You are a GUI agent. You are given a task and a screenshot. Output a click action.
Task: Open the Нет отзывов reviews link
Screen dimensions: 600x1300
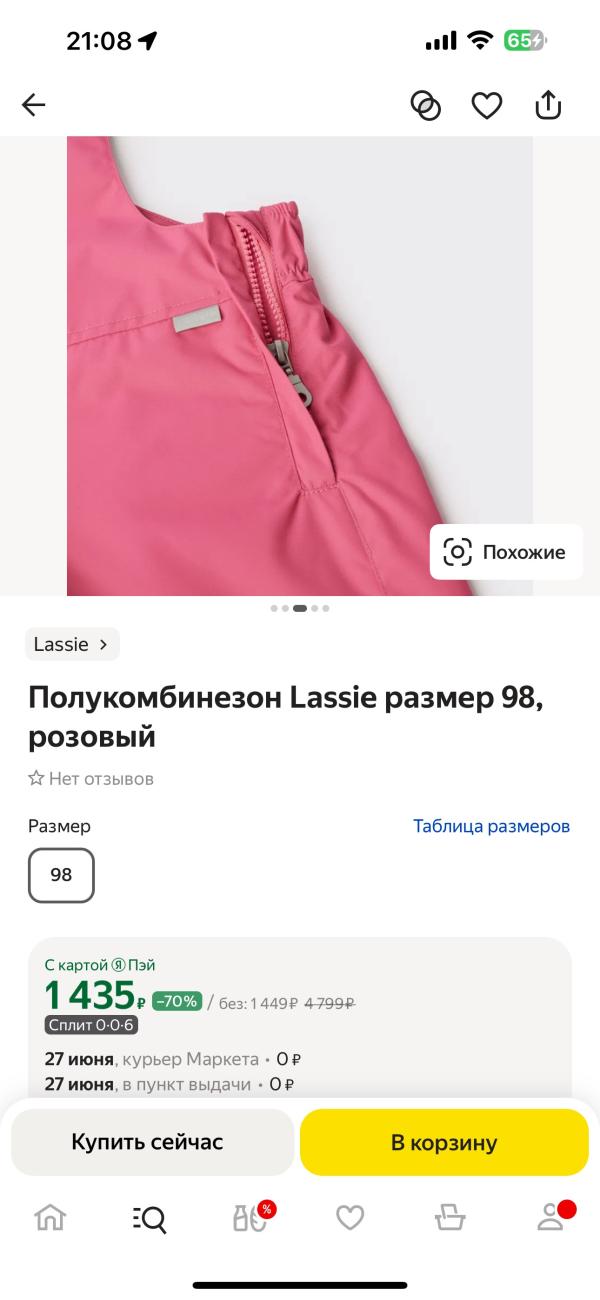91,778
